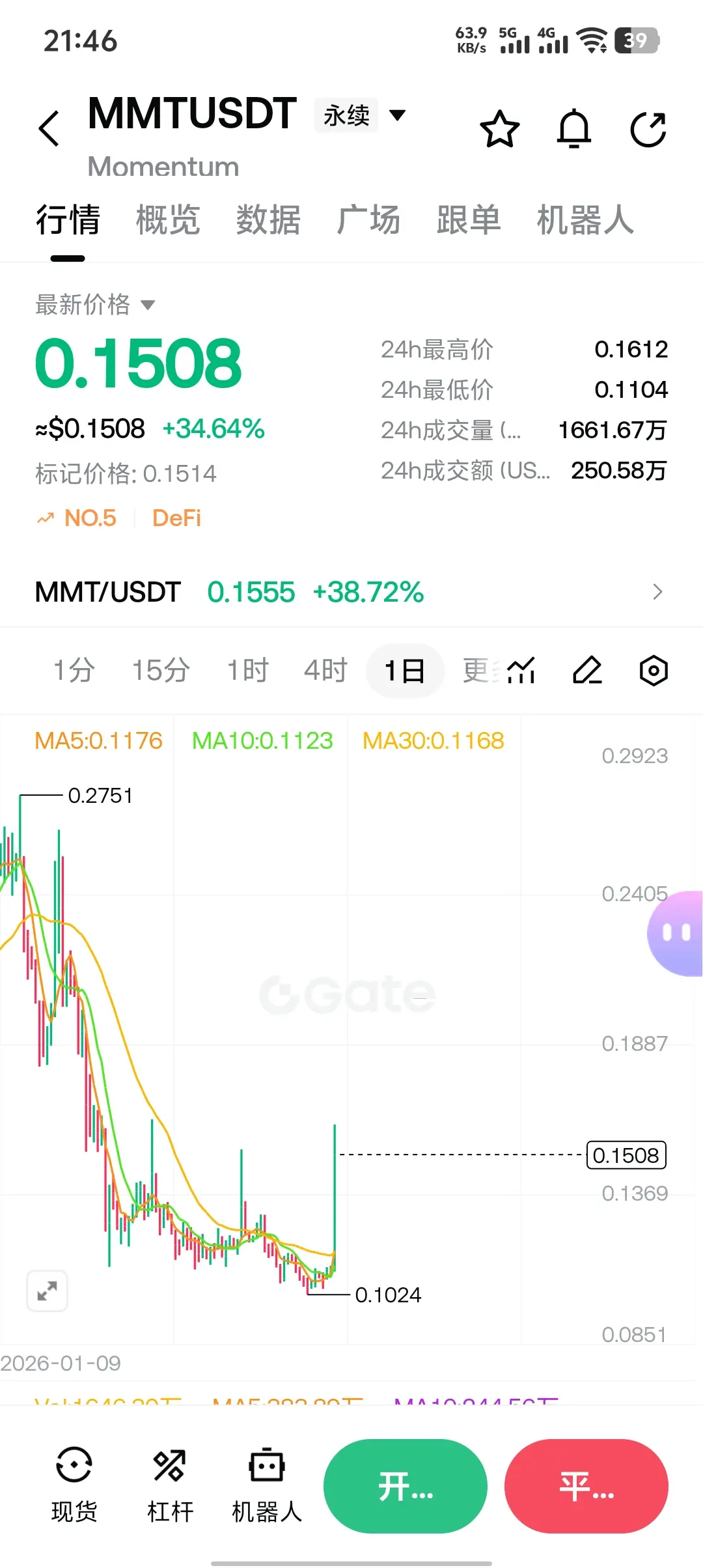Viewport: 703px width, 1568px height.
Task: Tap the red 平 close position button
Action: point(586,1486)
